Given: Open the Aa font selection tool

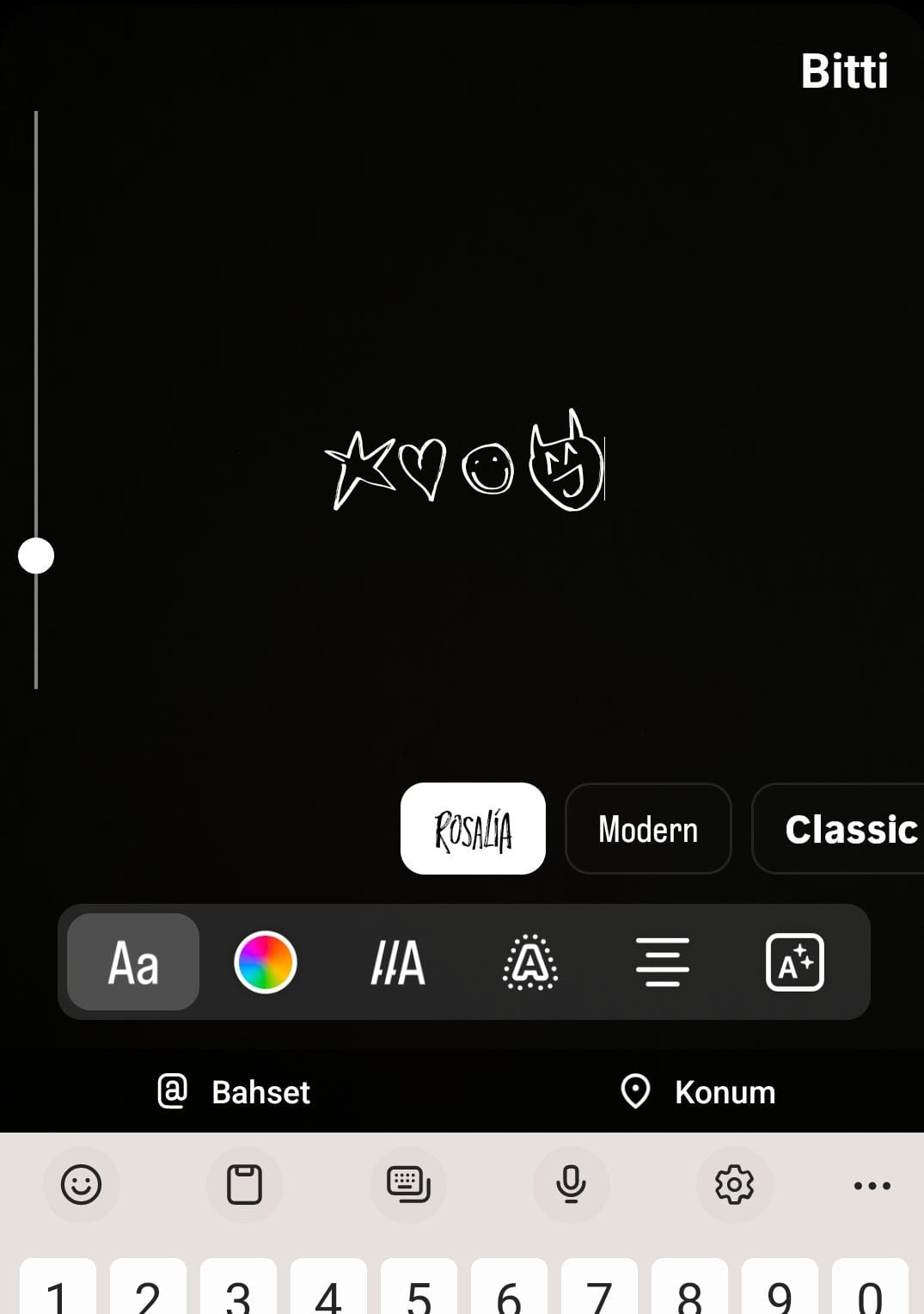Looking at the screenshot, I should click(133, 962).
